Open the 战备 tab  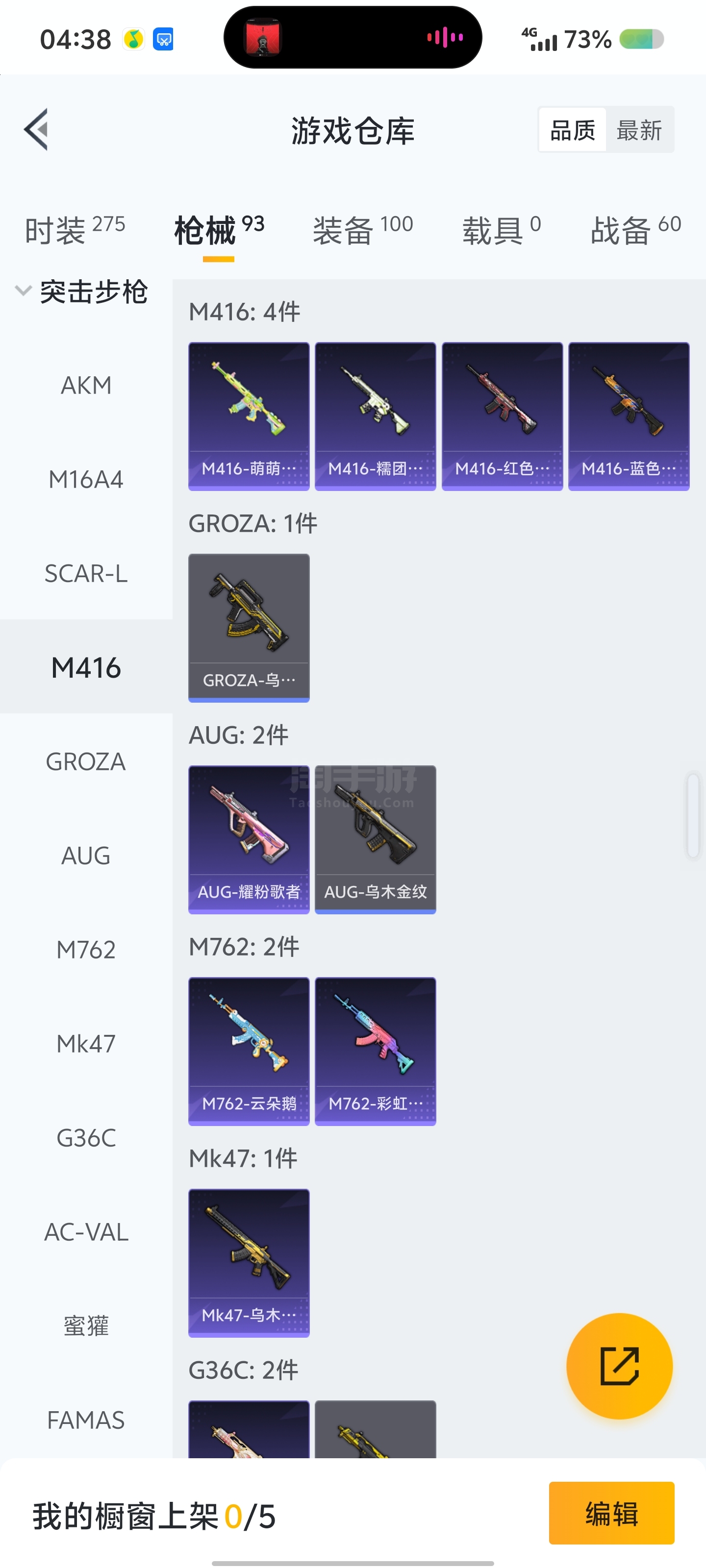pos(636,229)
